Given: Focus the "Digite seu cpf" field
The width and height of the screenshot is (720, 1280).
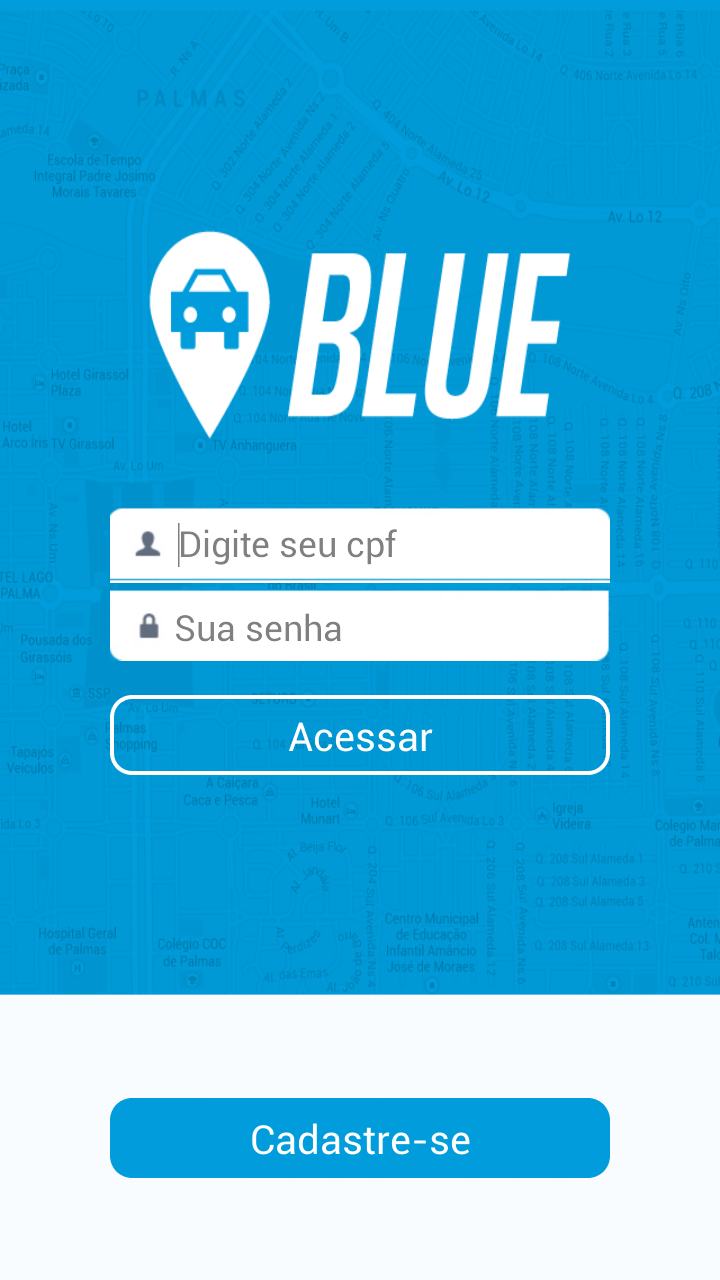Looking at the screenshot, I should 380,545.
